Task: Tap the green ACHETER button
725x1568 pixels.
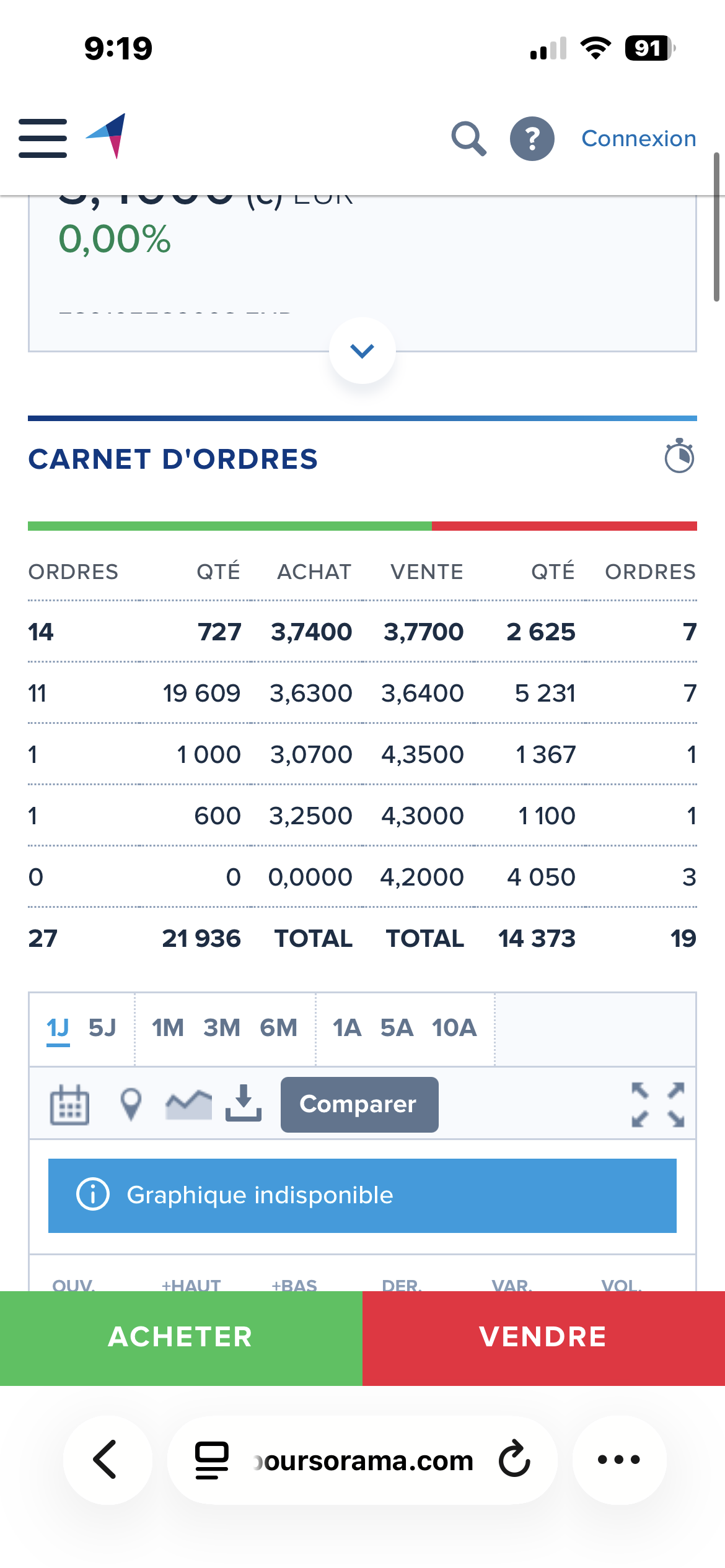Action: click(x=181, y=1338)
